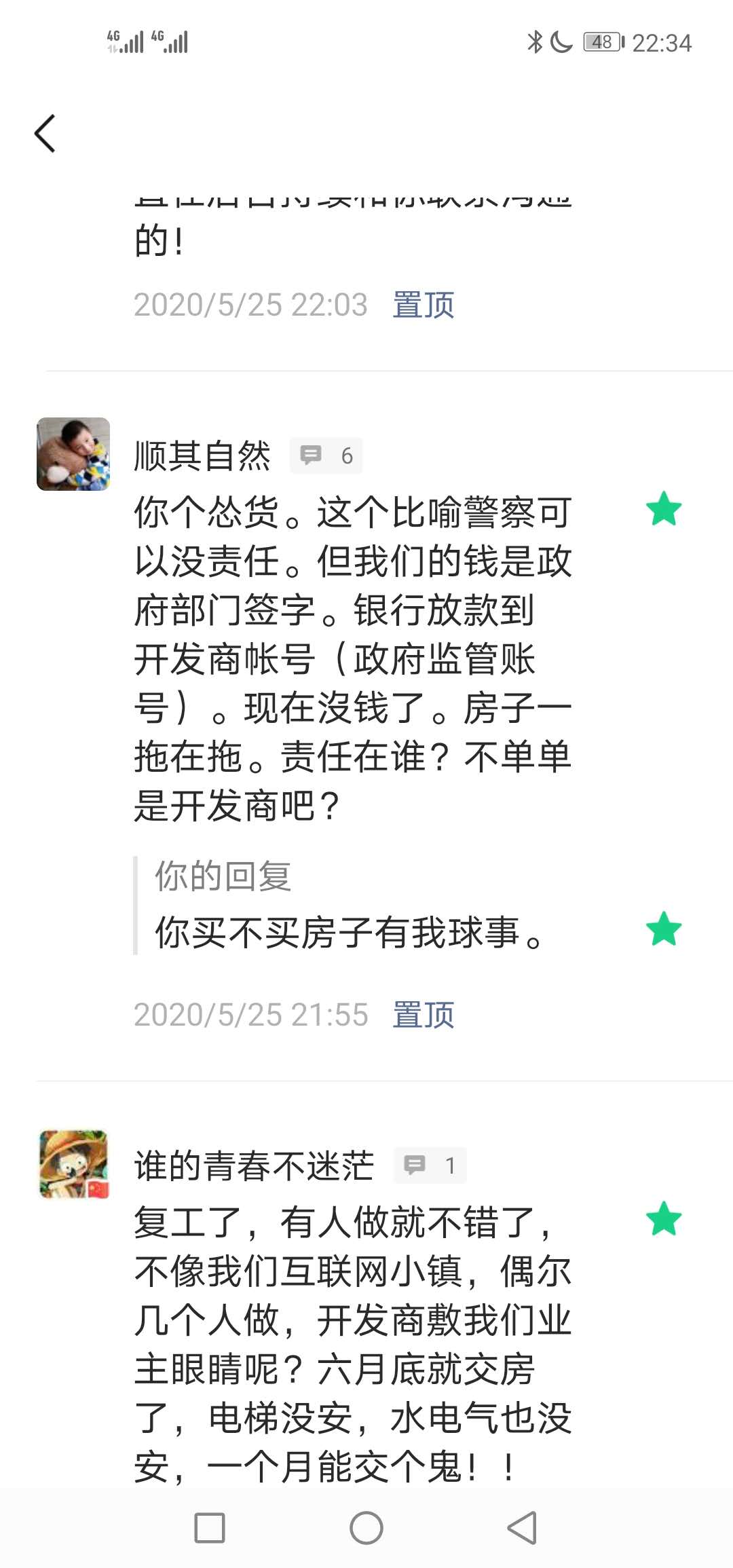Open 谁的青春不迷茫's profile avatar
This screenshot has height=1568, width=733.
73,1164
